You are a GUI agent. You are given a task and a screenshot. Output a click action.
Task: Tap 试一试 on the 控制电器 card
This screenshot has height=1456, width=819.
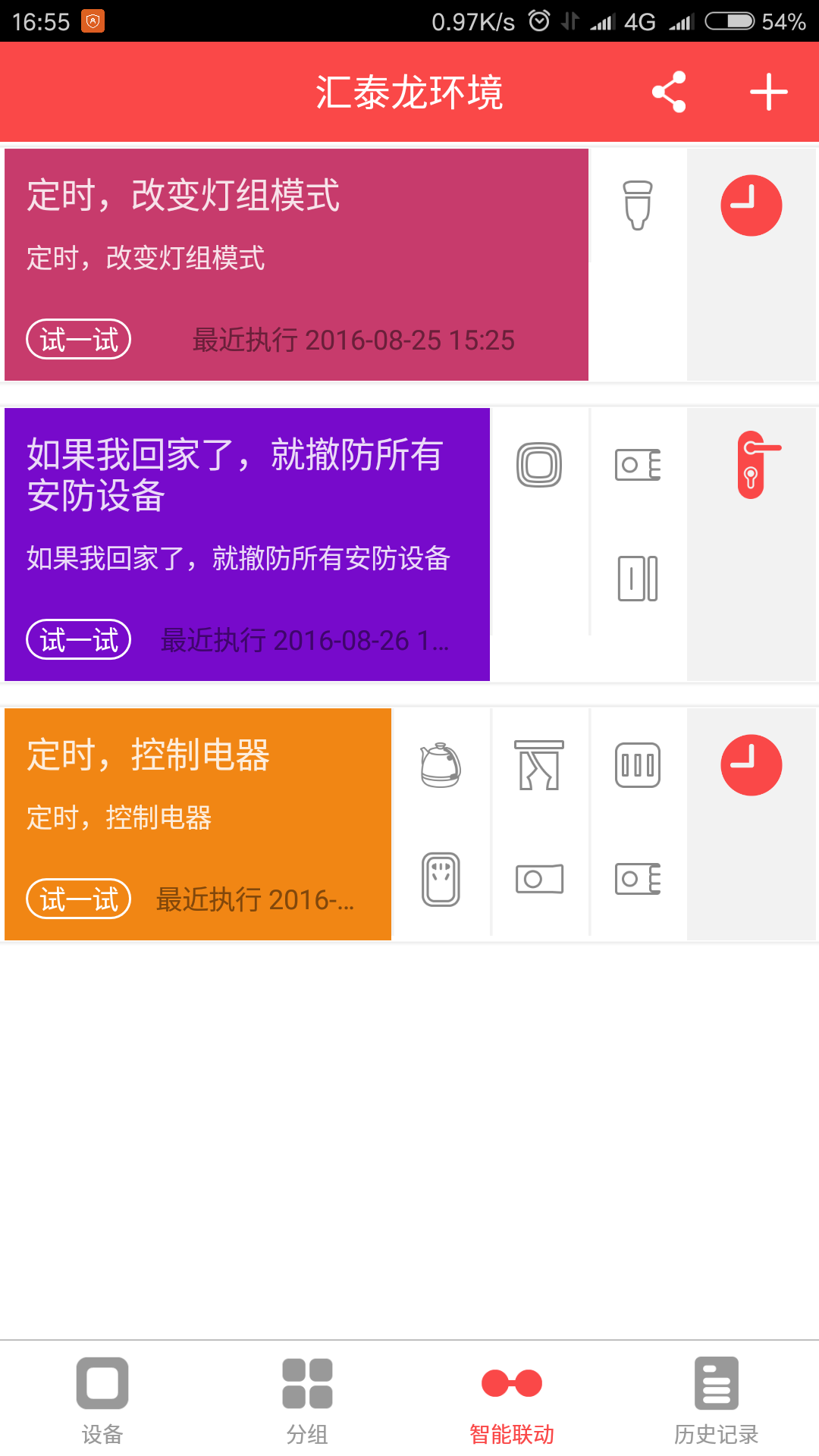point(79,899)
